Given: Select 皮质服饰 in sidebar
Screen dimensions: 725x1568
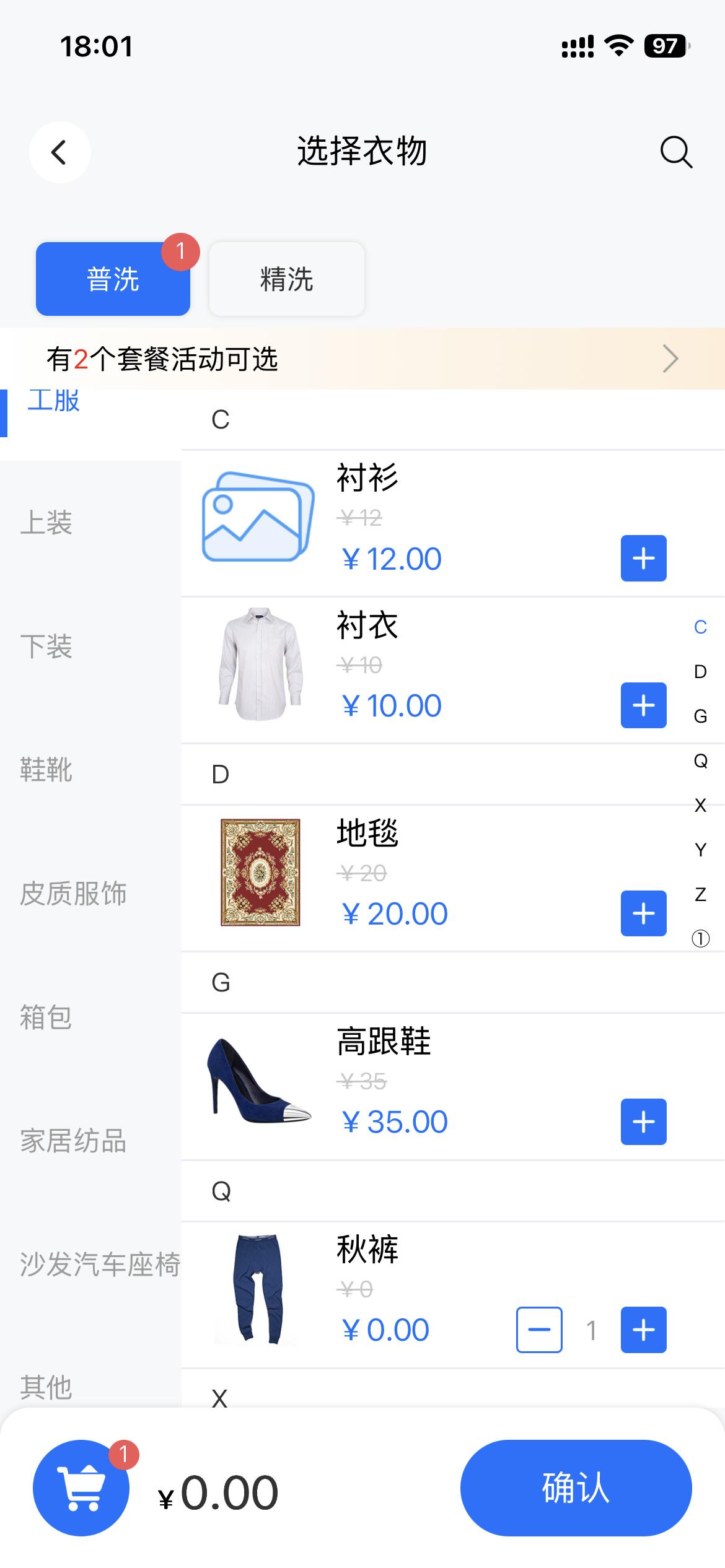Looking at the screenshot, I should 73,894.
